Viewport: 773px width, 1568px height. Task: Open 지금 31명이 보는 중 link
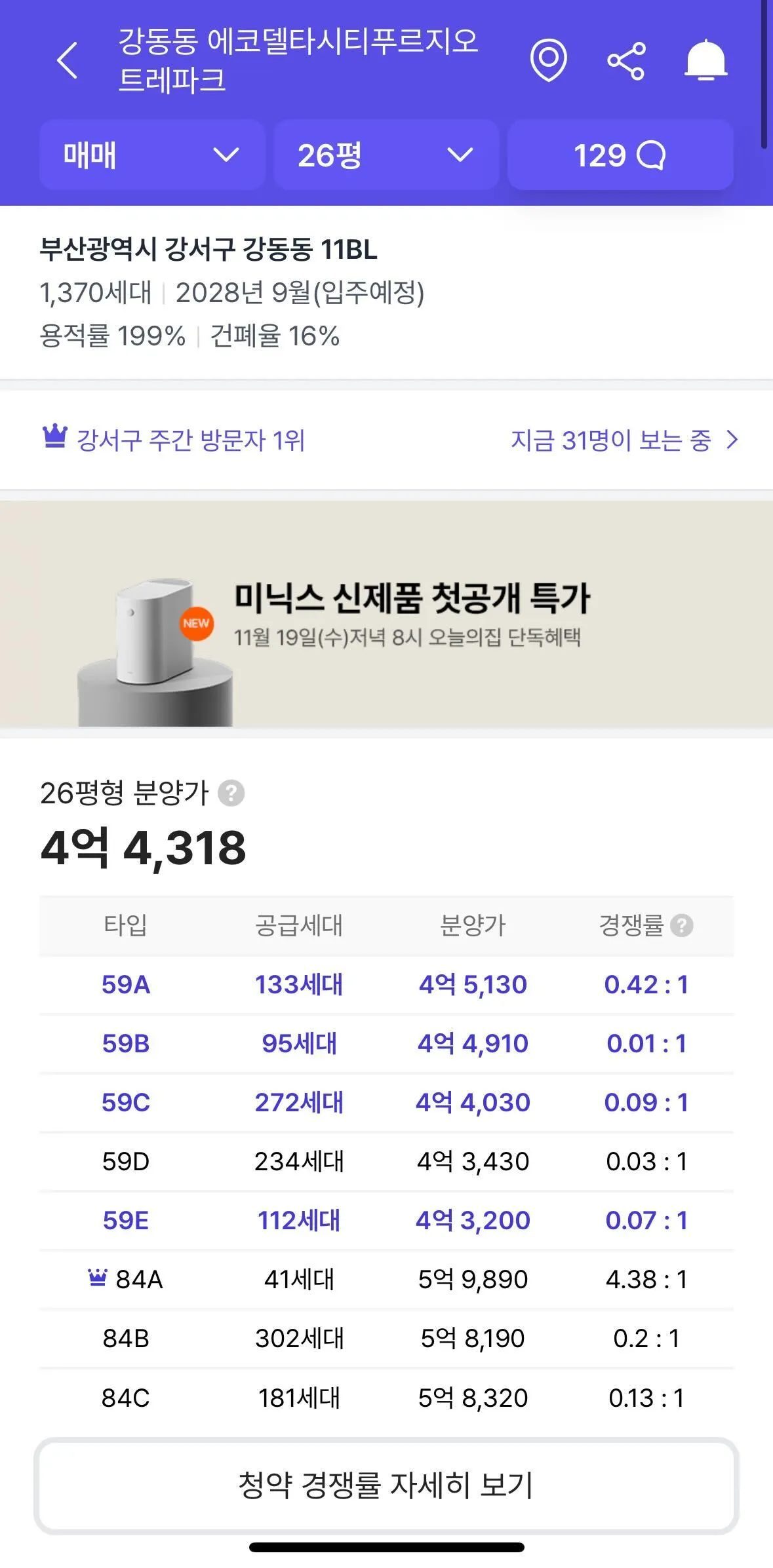point(624,440)
